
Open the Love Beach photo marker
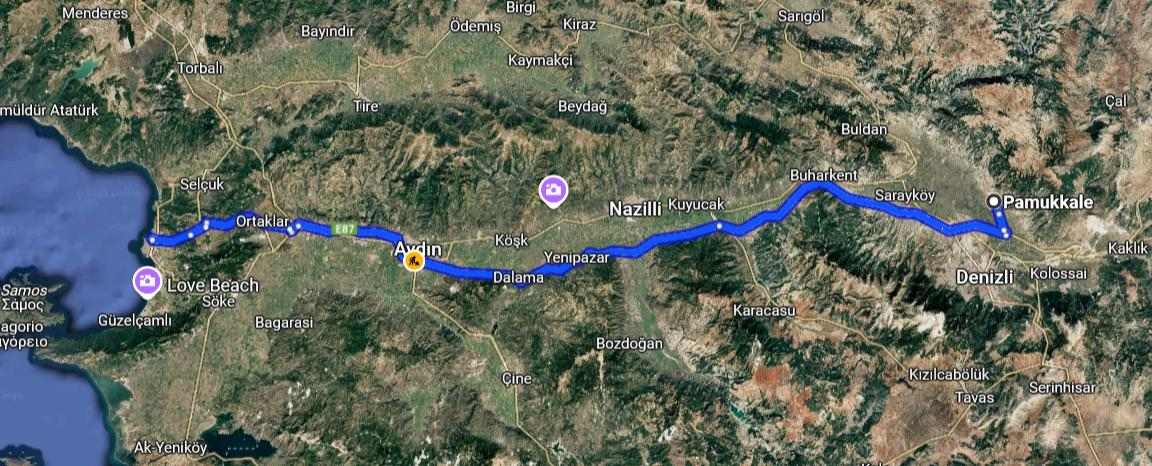(146, 282)
